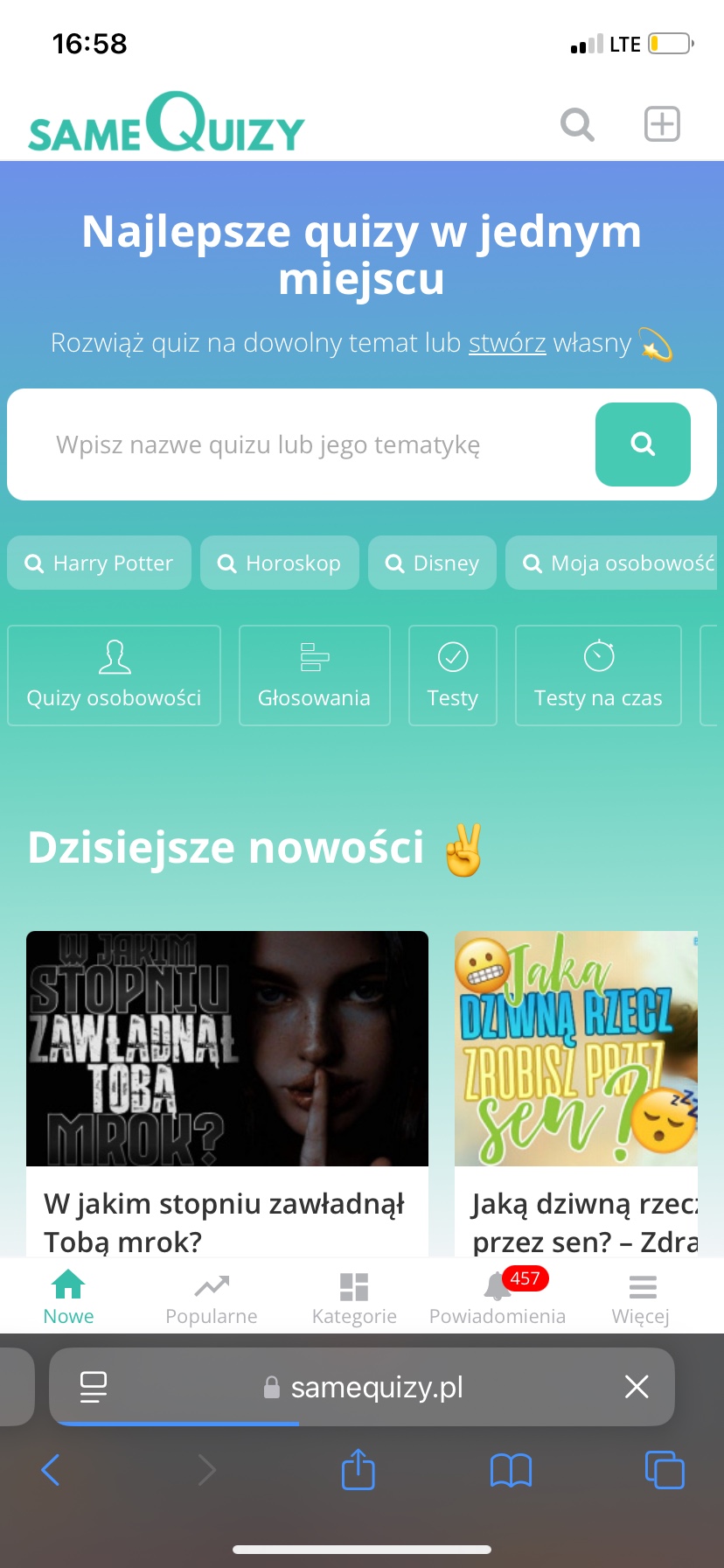Stop page loading with the X button
Image resolution: width=724 pixels, height=1568 pixels.
(637, 1386)
